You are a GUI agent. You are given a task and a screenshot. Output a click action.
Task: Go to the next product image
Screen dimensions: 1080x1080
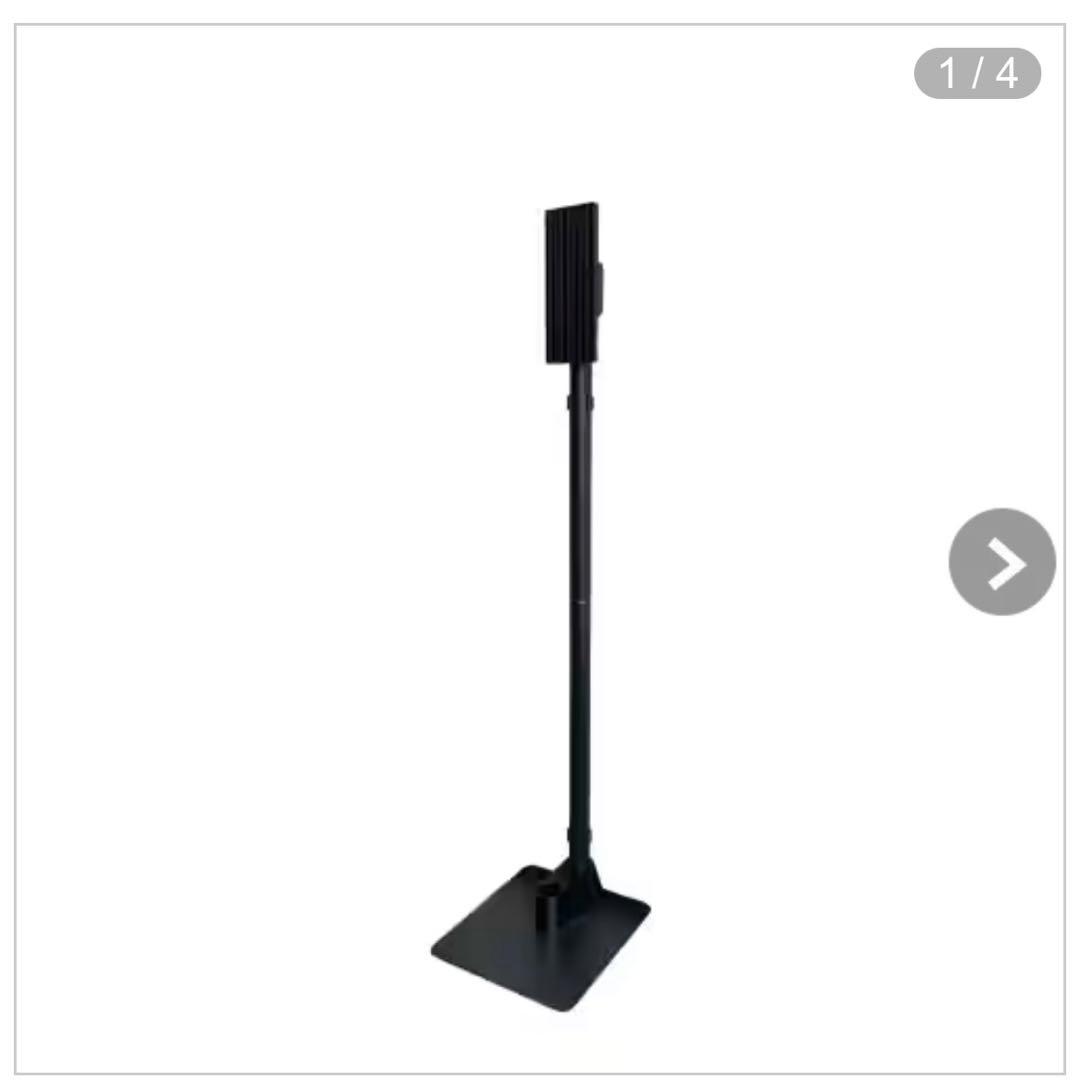tap(1001, 562)
